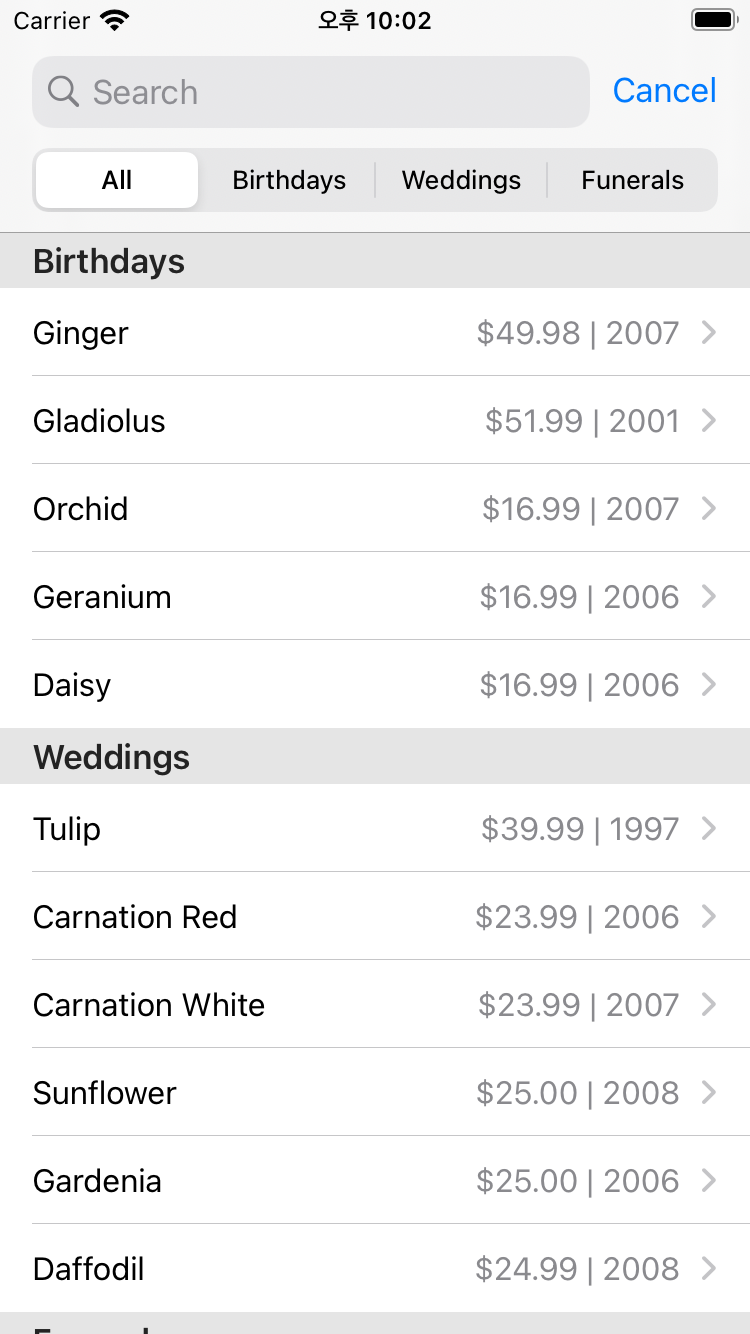This screenshot has height=1334, width=750.
Task: View the Daffodil row
Action: (375, 1269)
